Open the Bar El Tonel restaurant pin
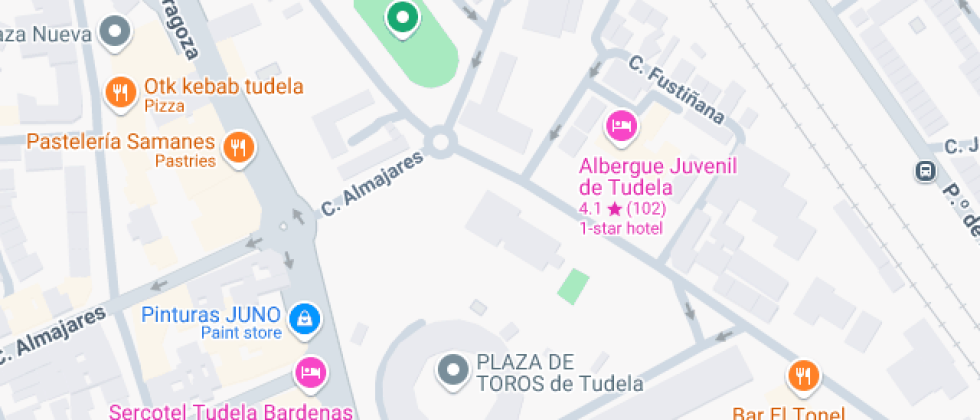 pos(802,376)
